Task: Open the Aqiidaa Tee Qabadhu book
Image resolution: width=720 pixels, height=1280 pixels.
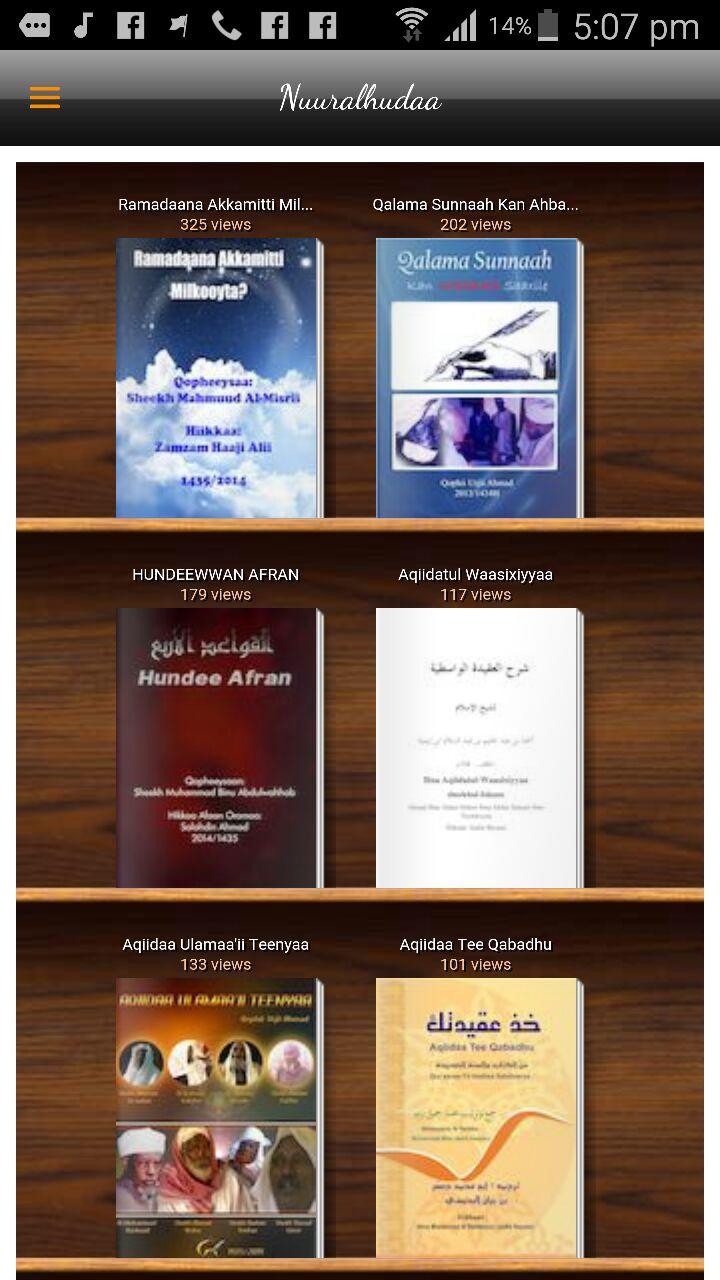Action: [x=477, y=1118]
